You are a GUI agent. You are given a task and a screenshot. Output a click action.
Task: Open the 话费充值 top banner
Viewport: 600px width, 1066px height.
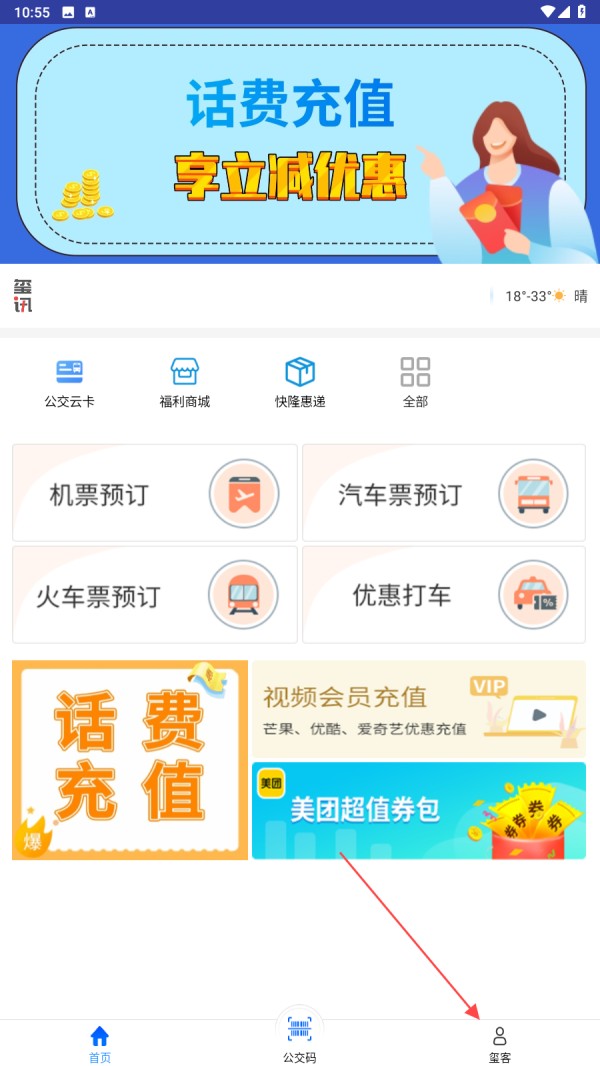pos(300,143)
